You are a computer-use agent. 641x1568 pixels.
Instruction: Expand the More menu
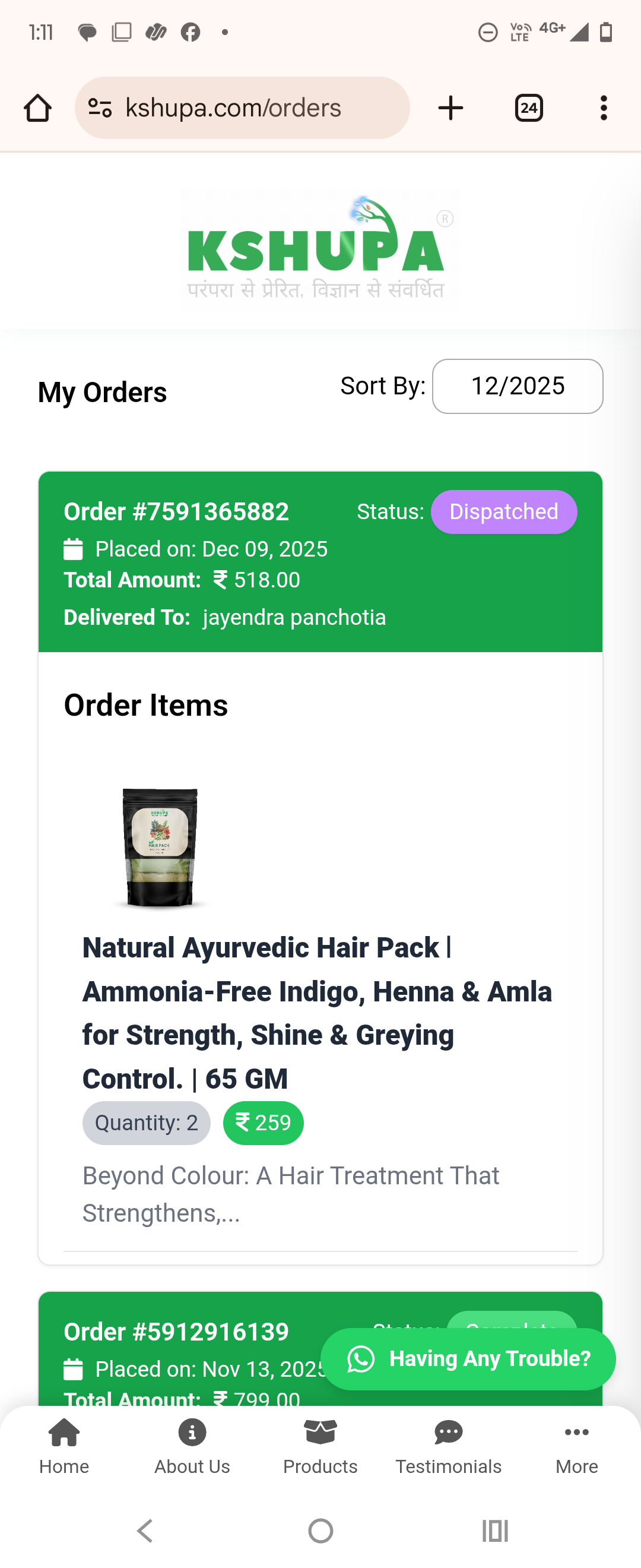pyautogui.click(x=576, y=1446)
